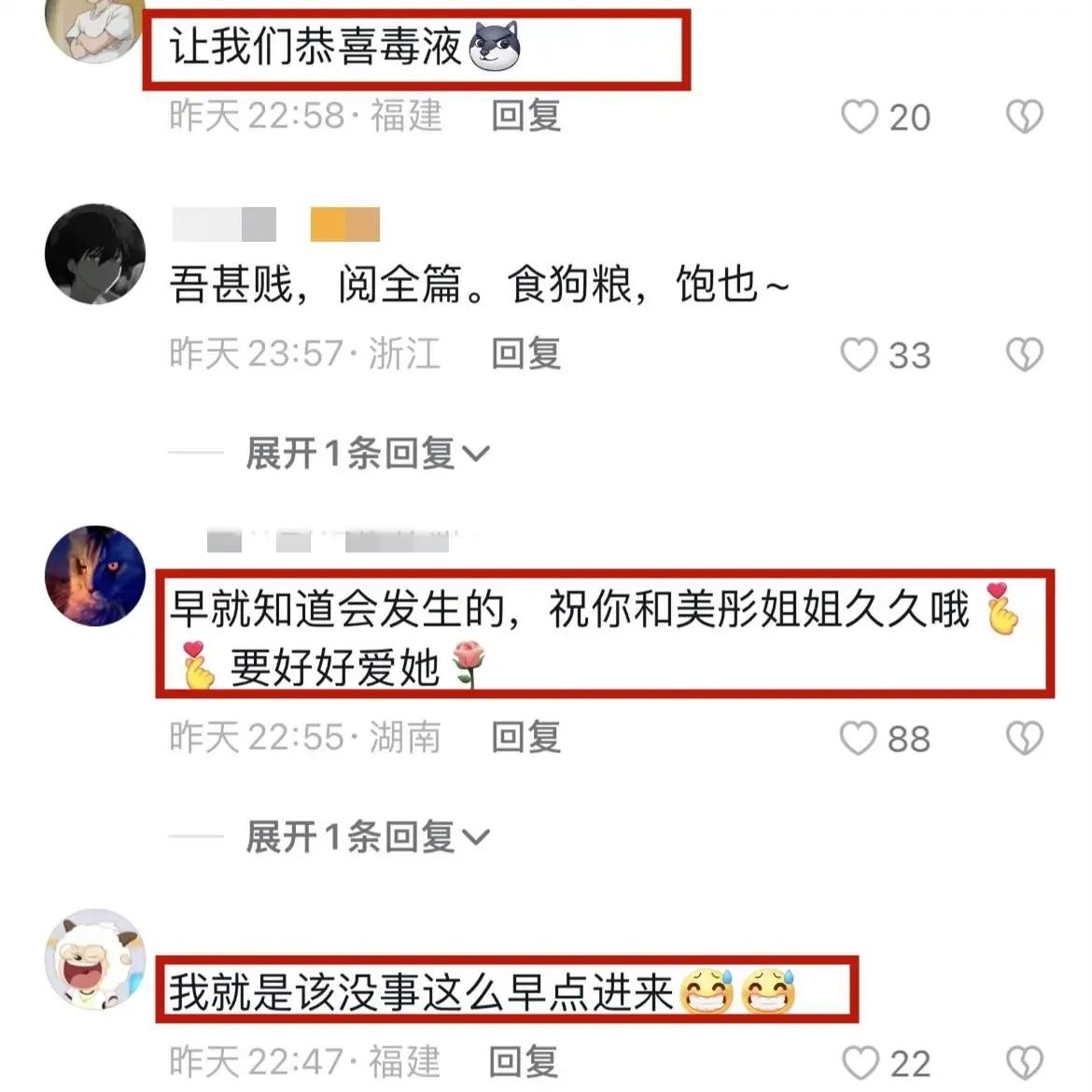Reply to the 22:55 湖南 comment
Screen dimensions: 1092x1092
525,738
